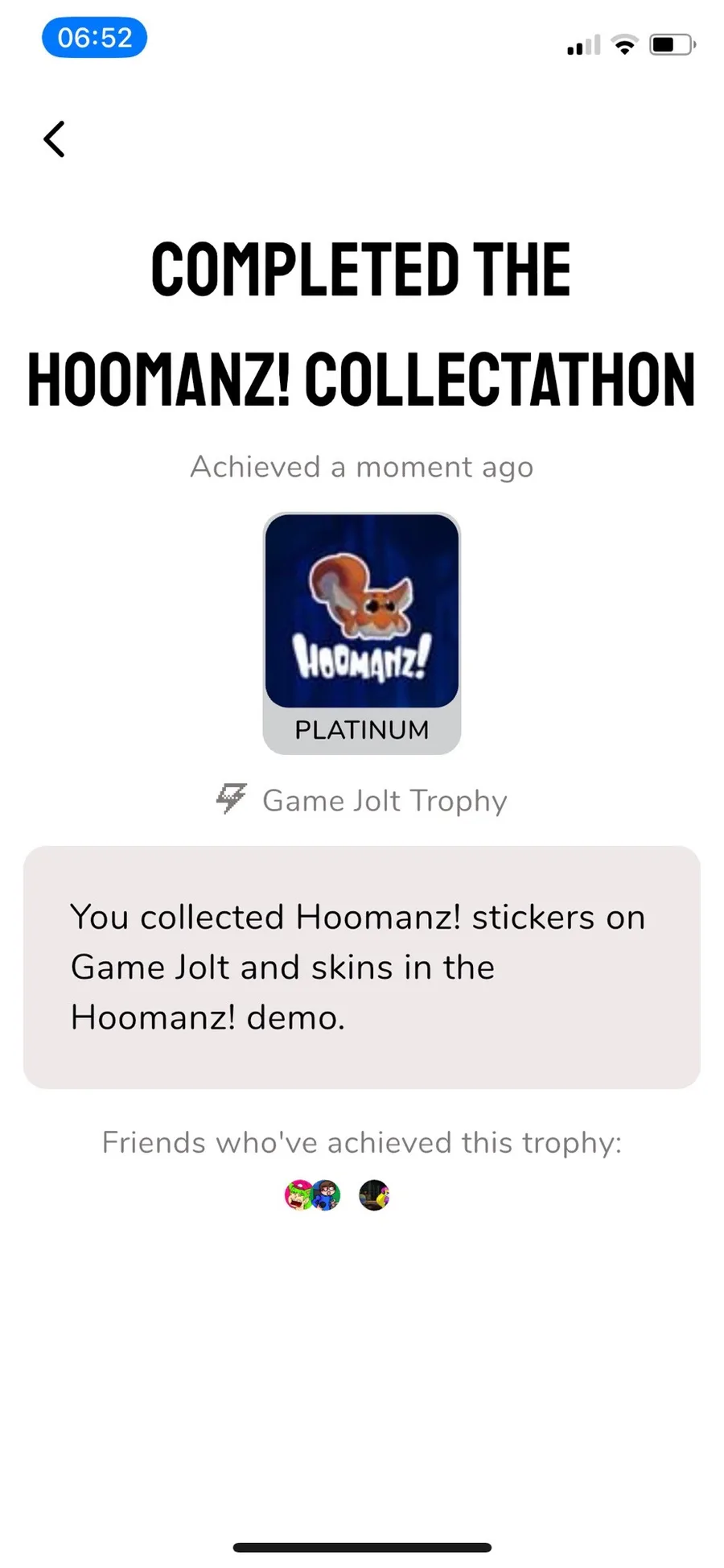
Task: View the friend with glasses avatar
Action: 327,1195
